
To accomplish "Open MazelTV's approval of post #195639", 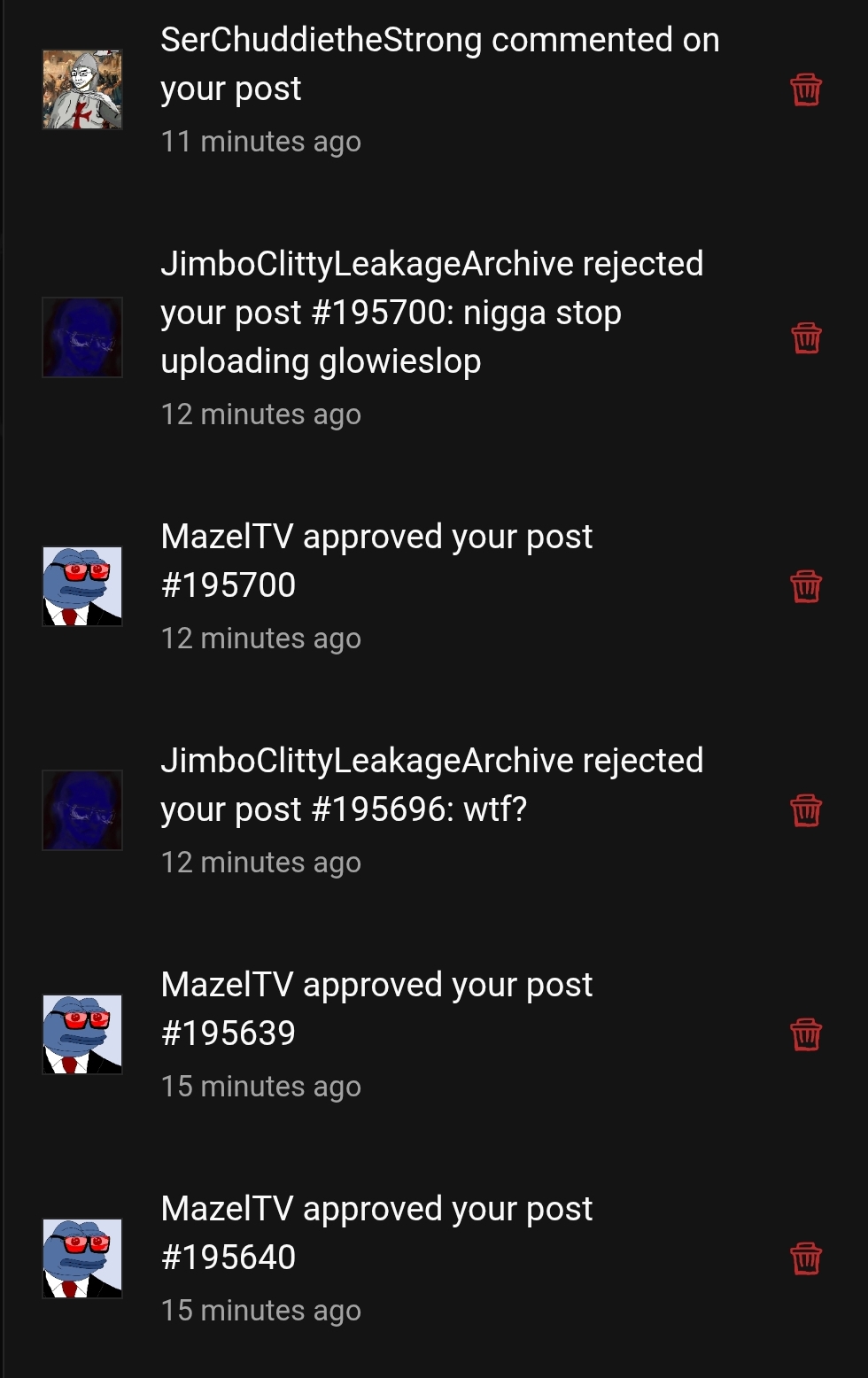I will (376, 1009).
